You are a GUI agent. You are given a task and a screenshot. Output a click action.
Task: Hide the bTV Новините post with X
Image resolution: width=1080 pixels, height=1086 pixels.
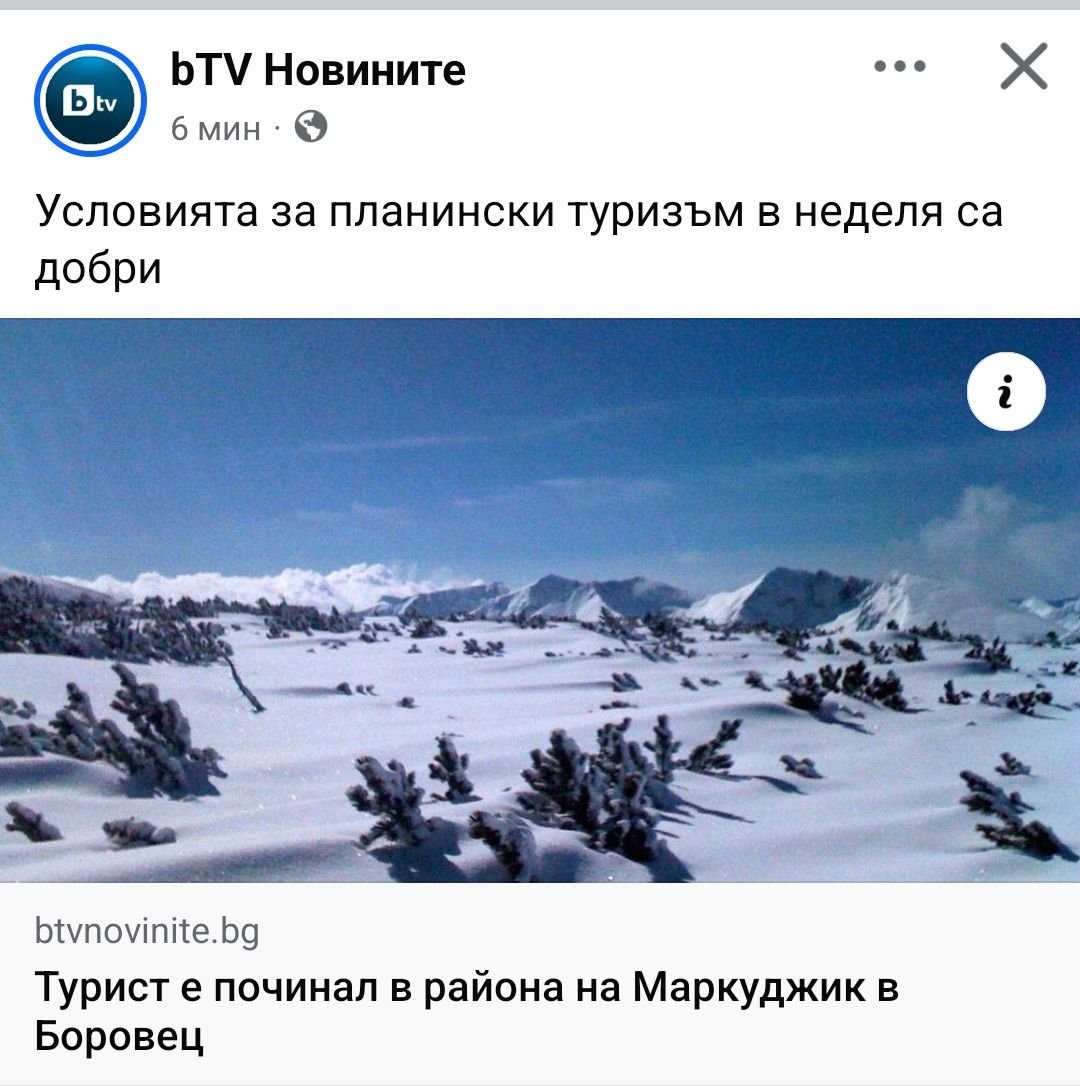pyautogui.click(x=1023, y=66)
